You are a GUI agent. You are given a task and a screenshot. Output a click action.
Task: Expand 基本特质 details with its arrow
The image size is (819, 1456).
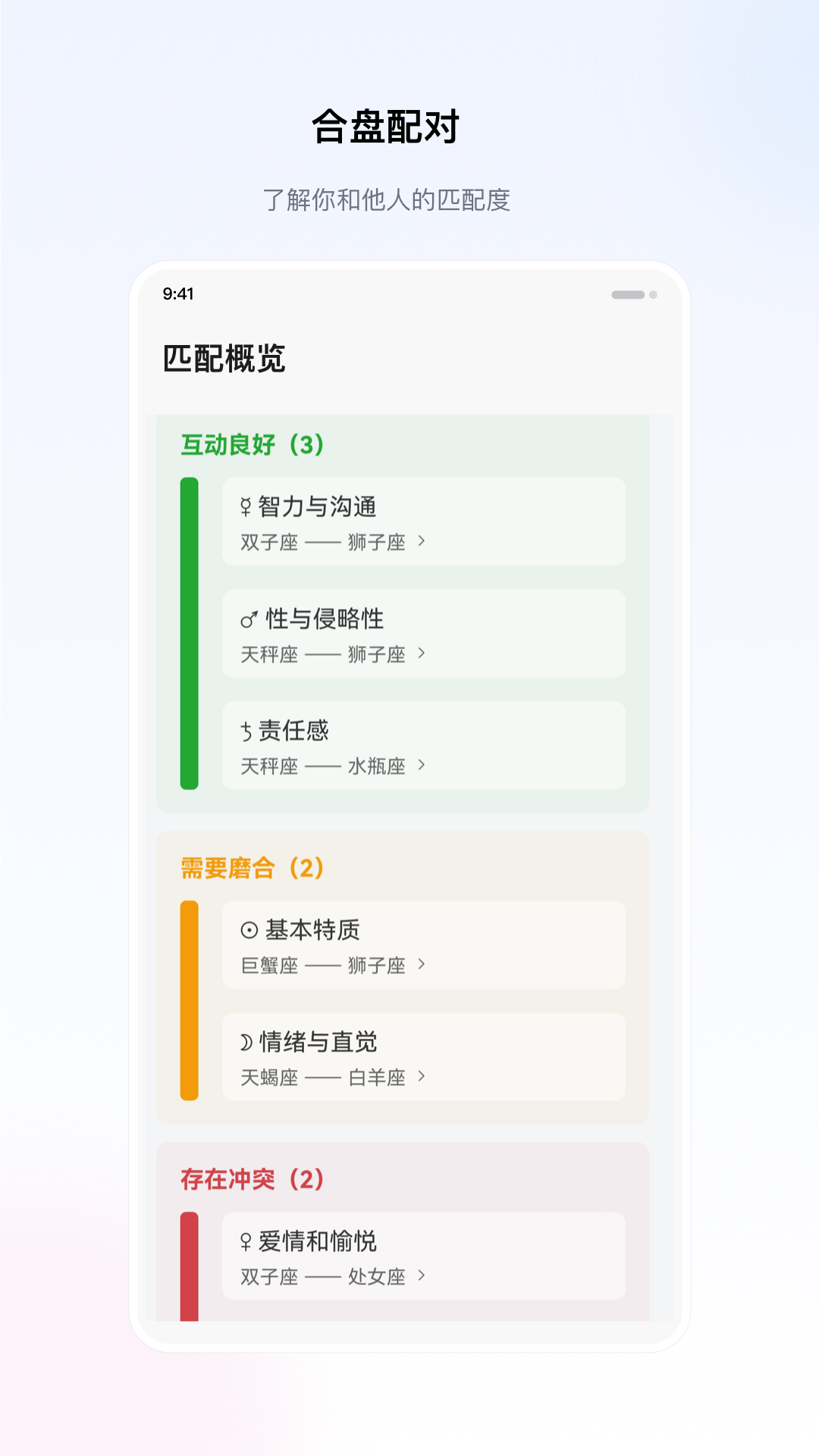422,965
